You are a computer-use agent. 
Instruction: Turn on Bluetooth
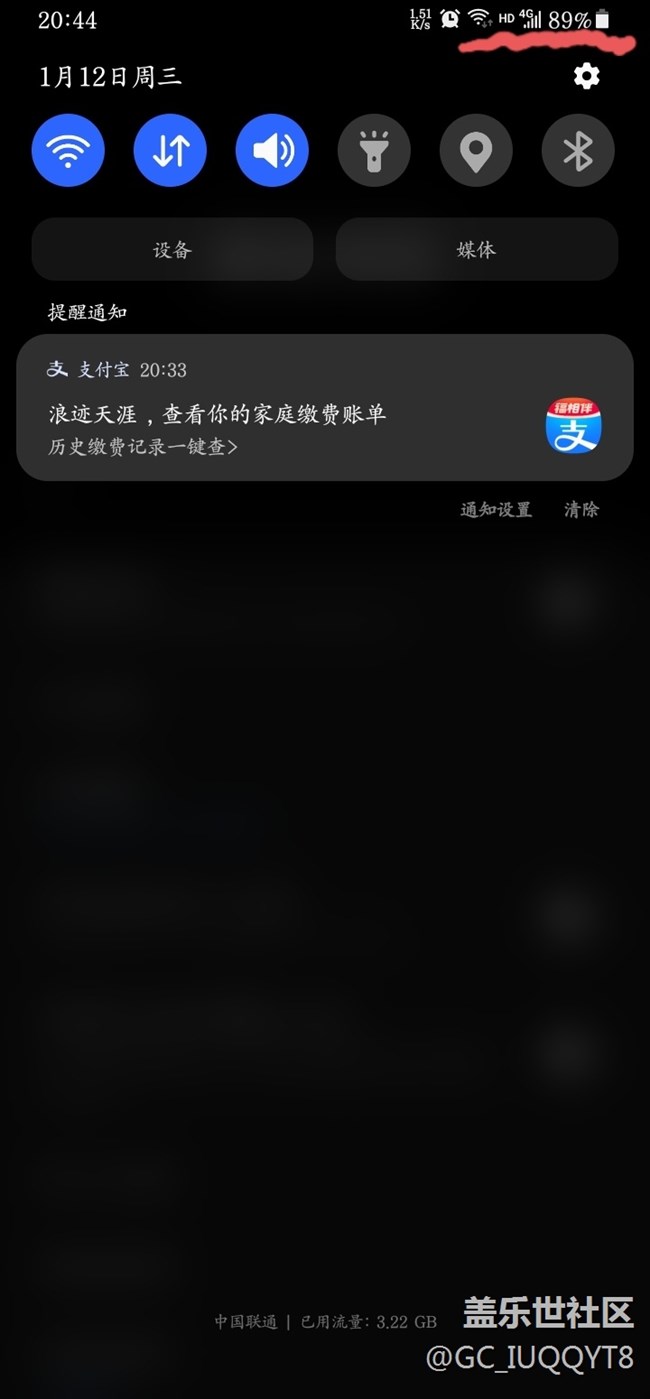578,151
